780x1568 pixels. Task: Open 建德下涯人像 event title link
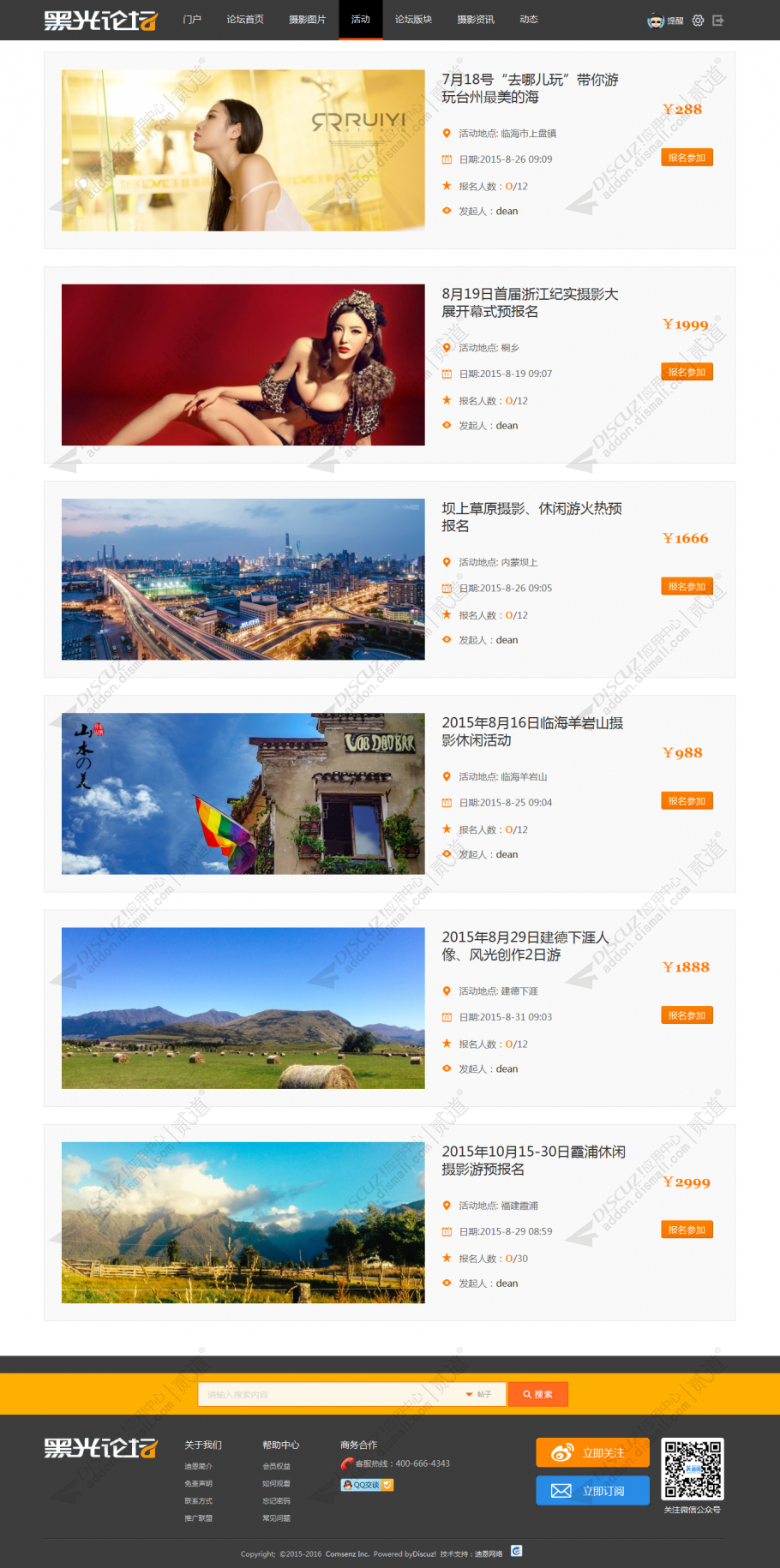point(525,946)
